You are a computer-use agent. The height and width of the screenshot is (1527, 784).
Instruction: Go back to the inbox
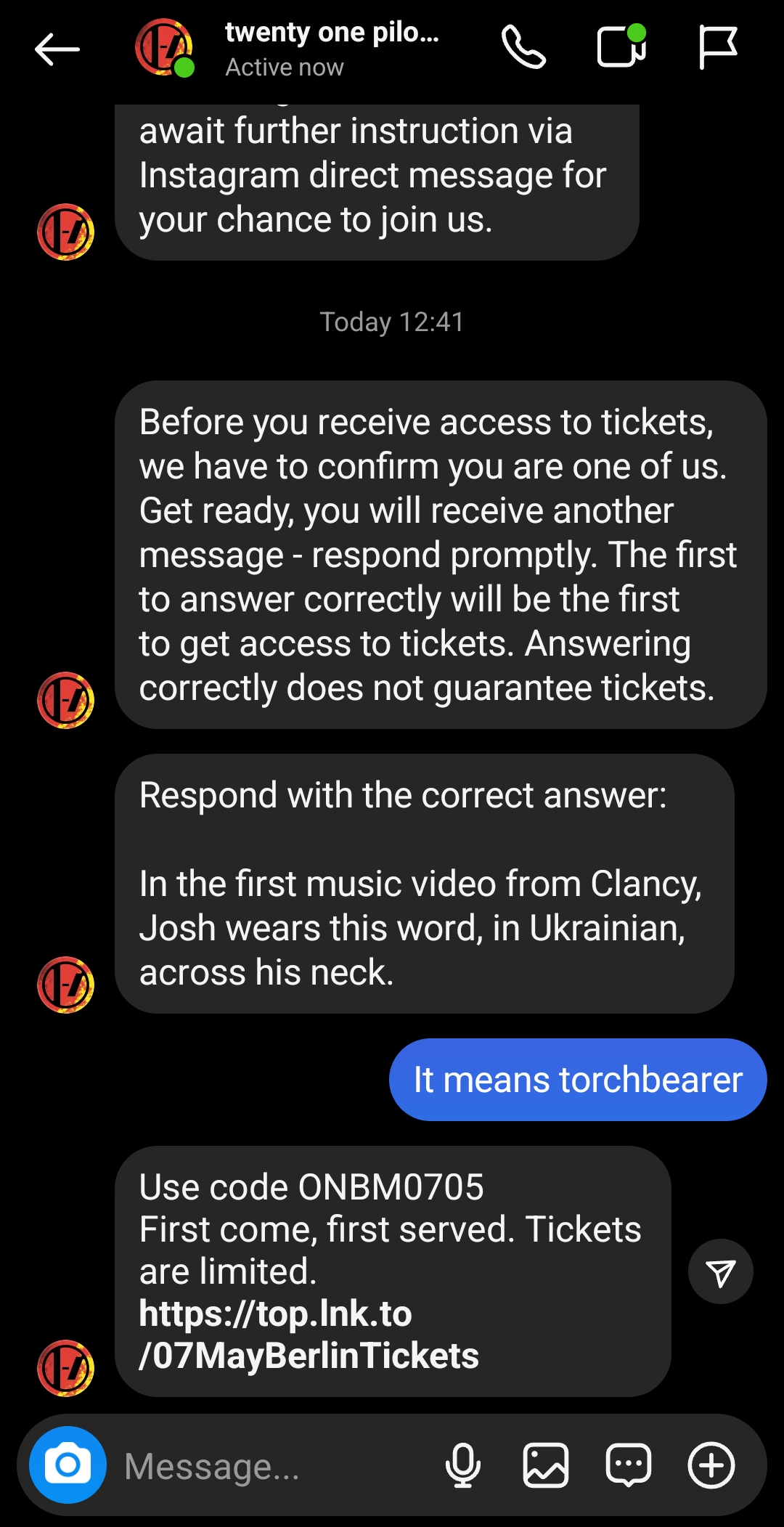point(57,49)
